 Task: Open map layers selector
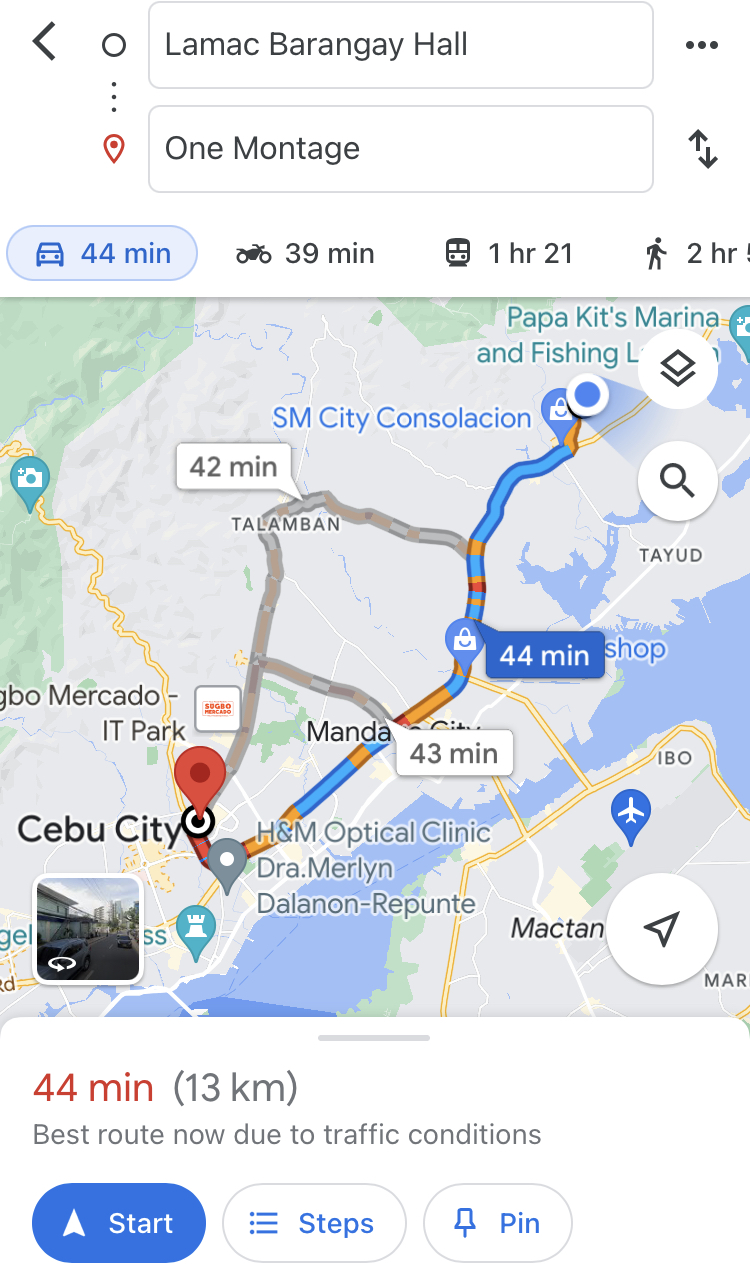[x=678, y=370]
